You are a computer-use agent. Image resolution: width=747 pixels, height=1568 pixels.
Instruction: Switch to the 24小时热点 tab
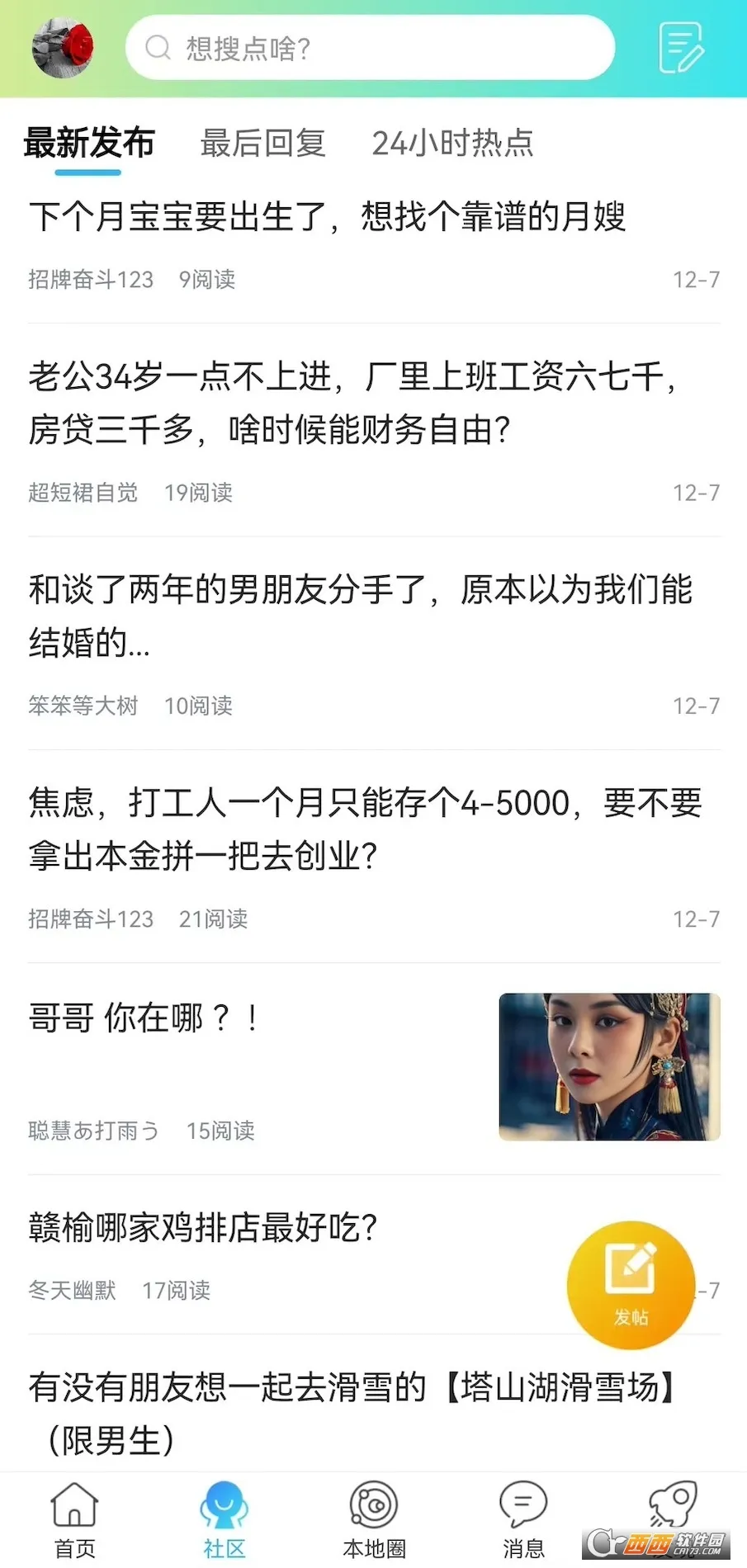pos(452,144)
